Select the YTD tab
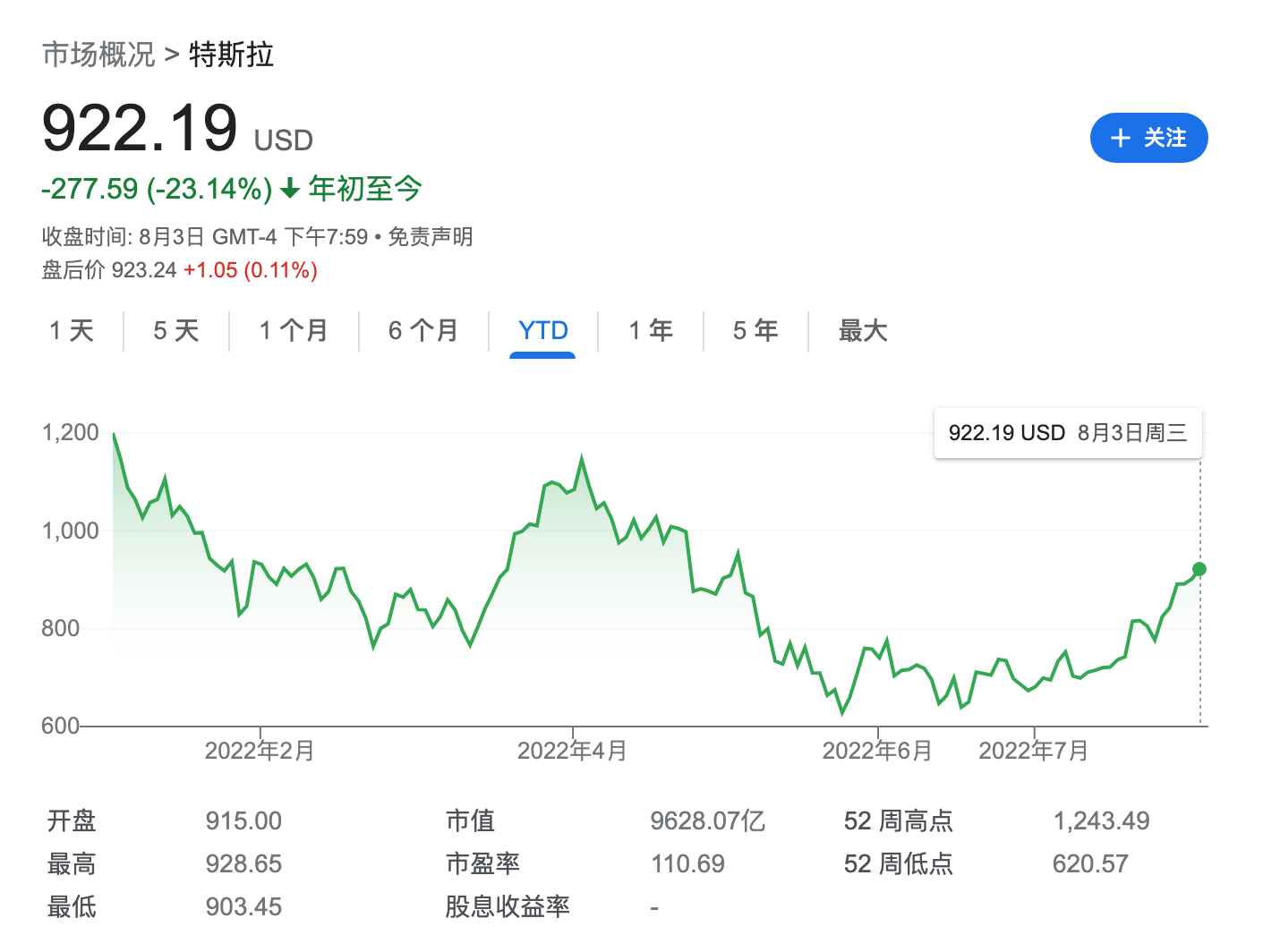Viewport: 1280px width, 952px height. coord(542,331)
